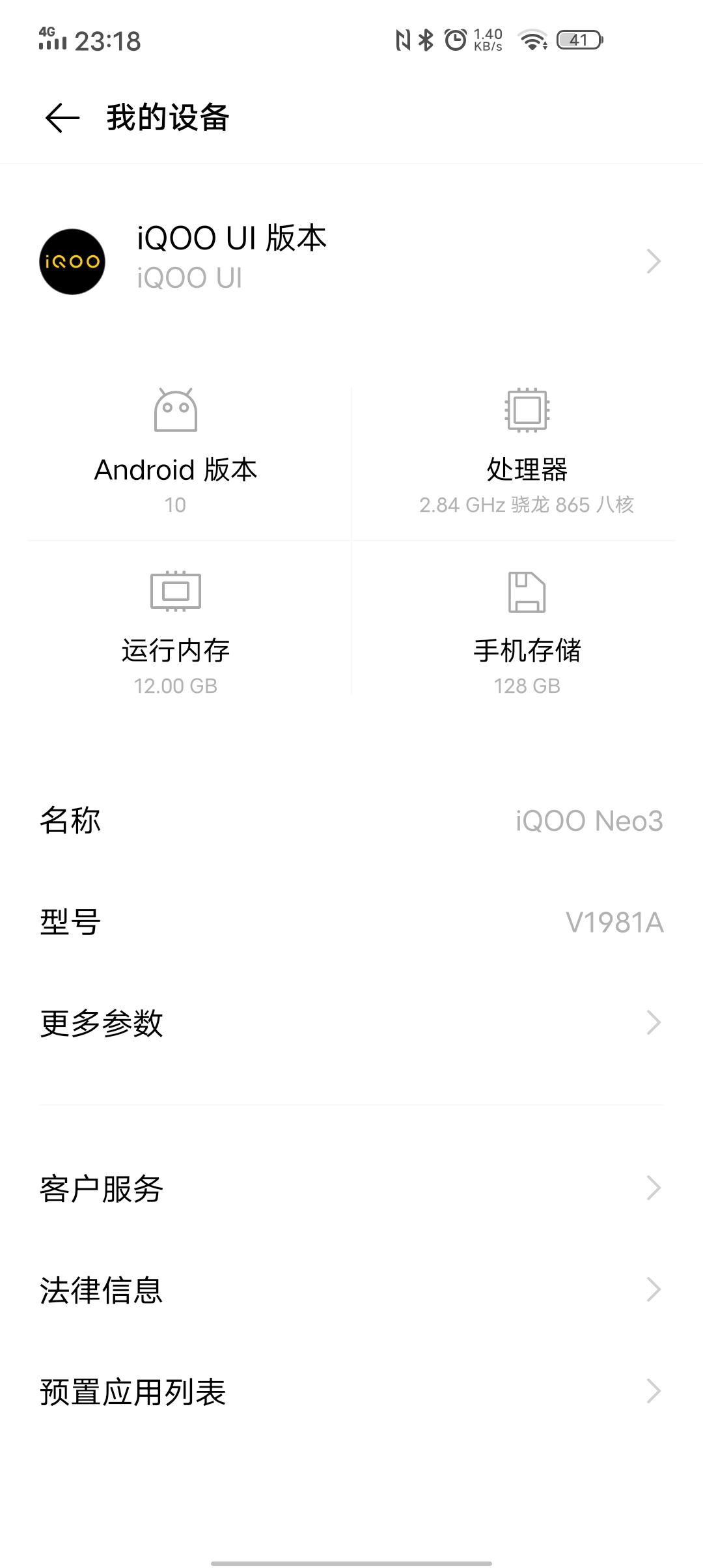Open 更多参数 row
The image size is (703, 1568).
pyautogui.click(x=351, y=1023)
